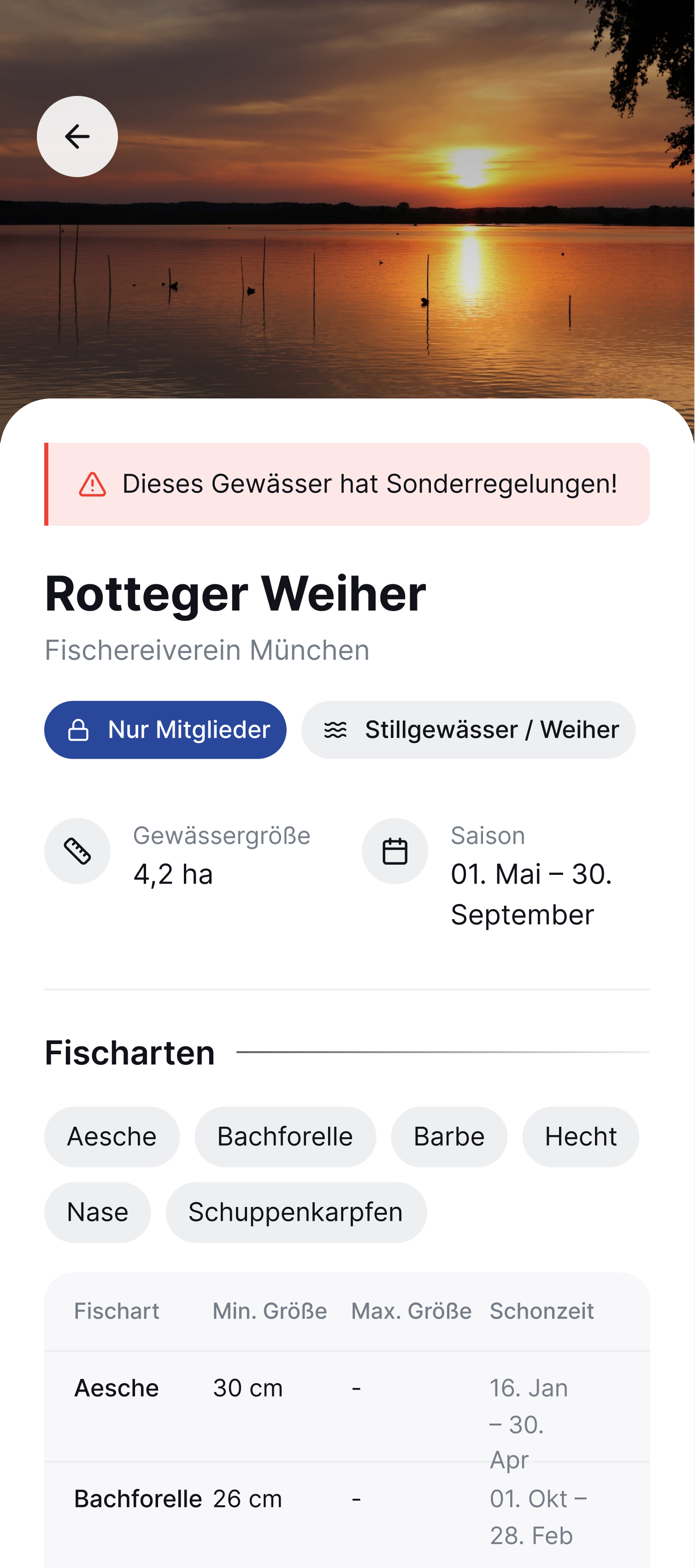The image size is (695, 1568).
Task: Select the Stillgewässer / Weiher chip
Action: (x=467, y=729)
